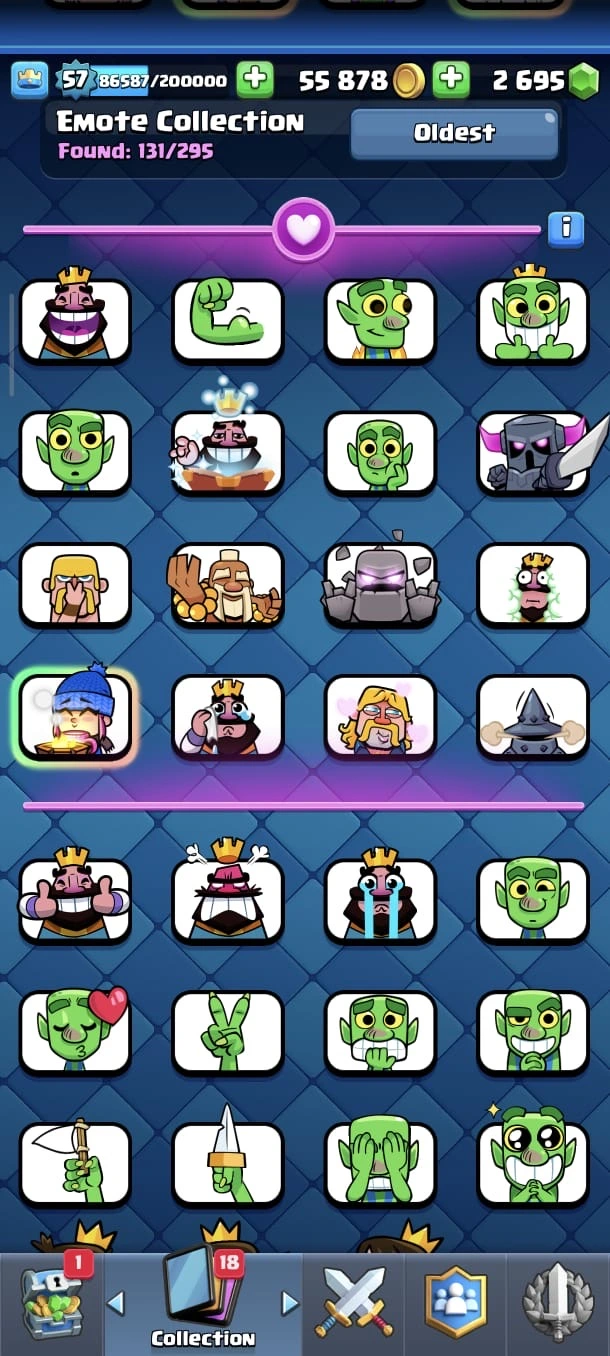Image resolution: width=610 pixels, height=1356 pixels.
Task: Change the Oldest sort order
Action: click(x=454, y=133)
